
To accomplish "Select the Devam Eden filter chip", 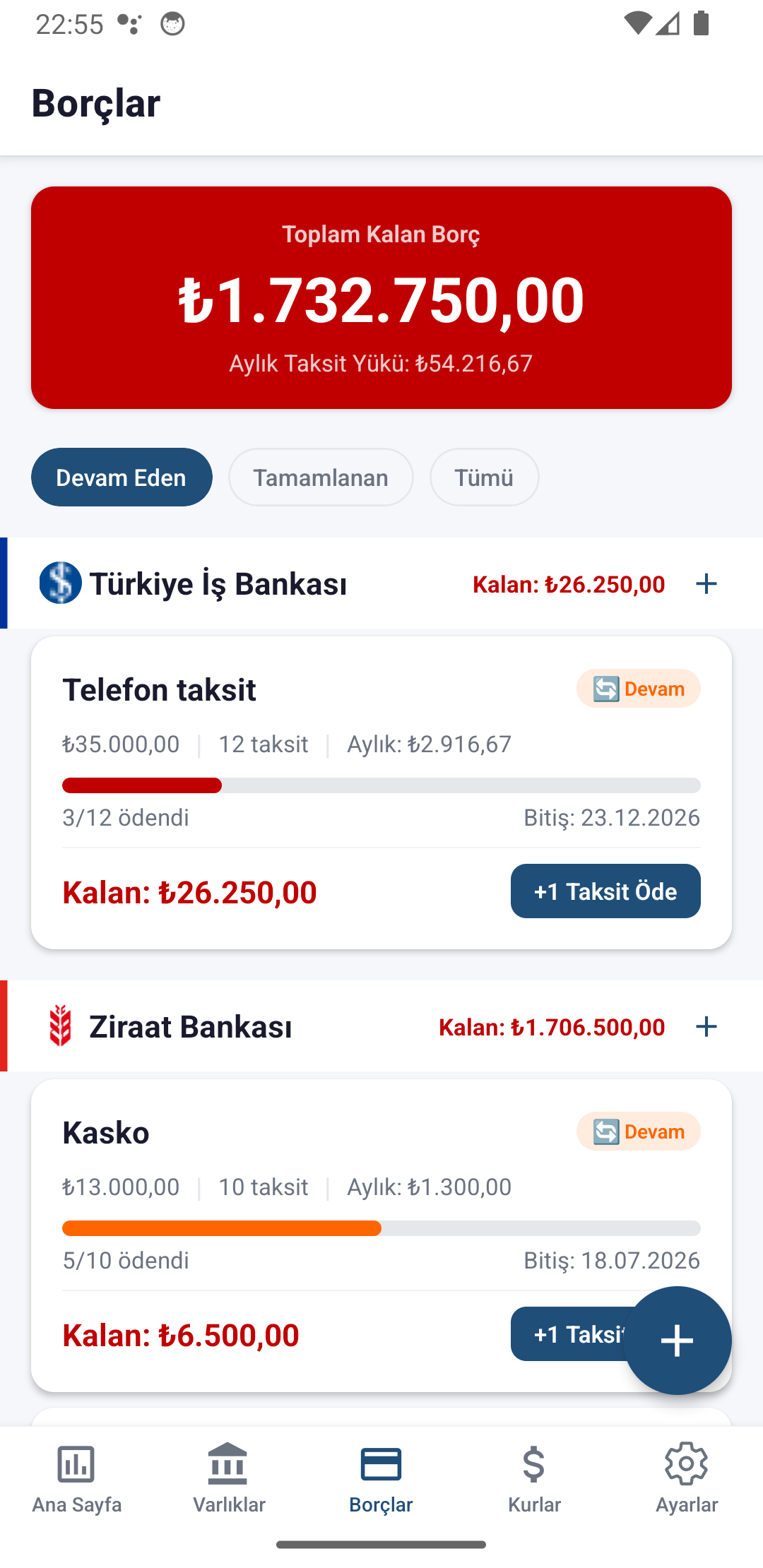I will 121,477.
